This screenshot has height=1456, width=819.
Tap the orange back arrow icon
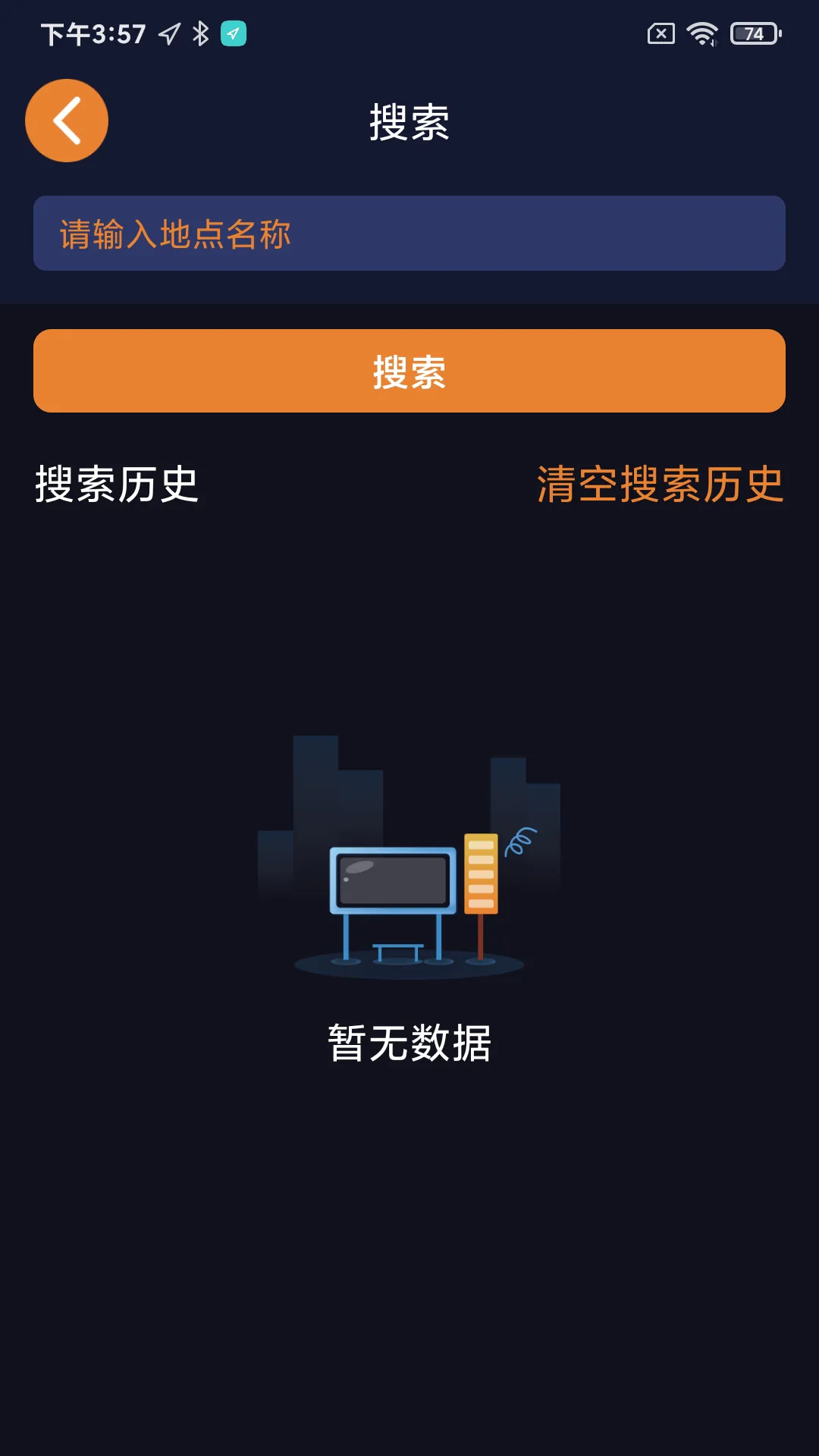click(x=66, y=120)
